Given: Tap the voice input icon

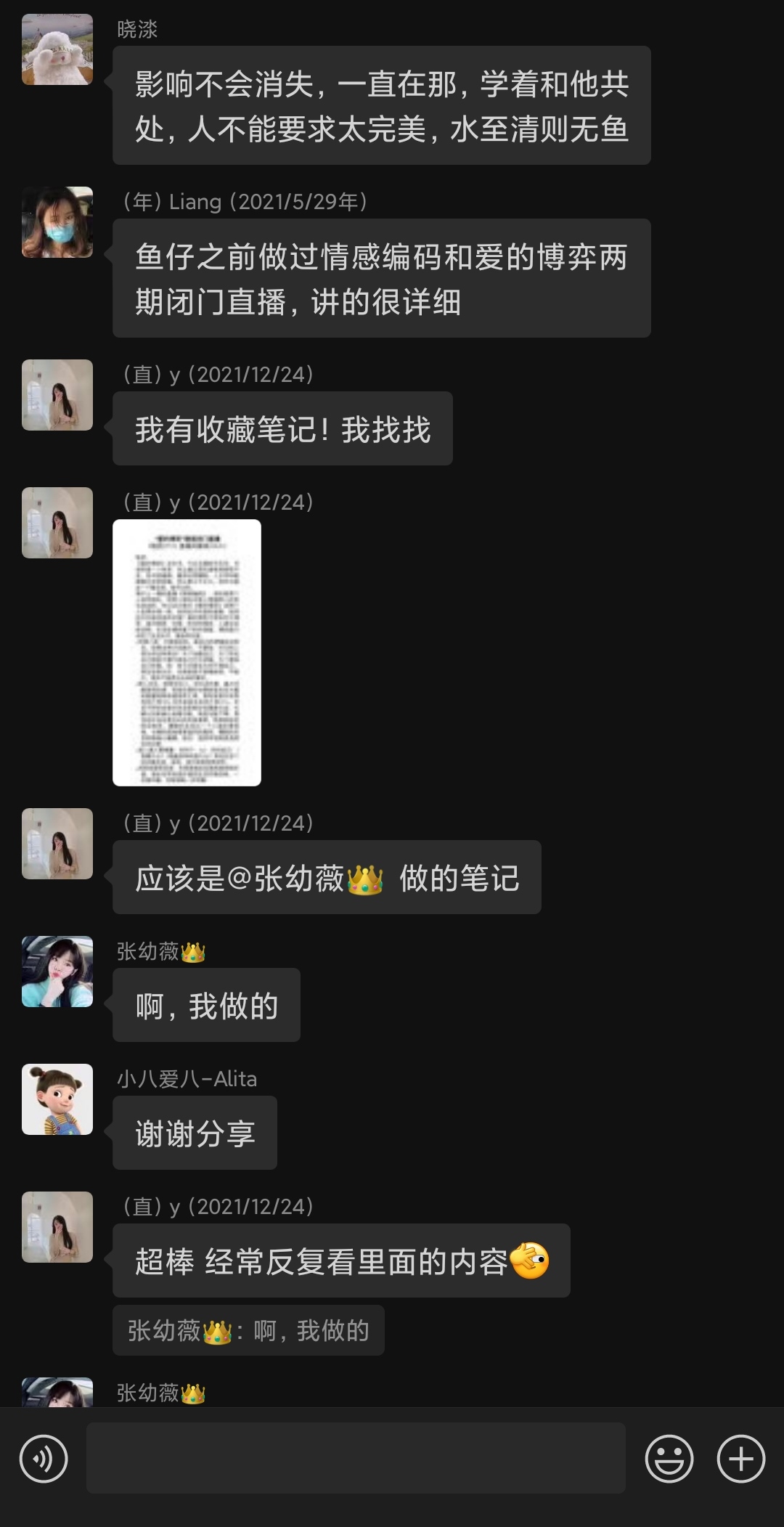Looking at the screenshot, I should tap(44, 1459).
